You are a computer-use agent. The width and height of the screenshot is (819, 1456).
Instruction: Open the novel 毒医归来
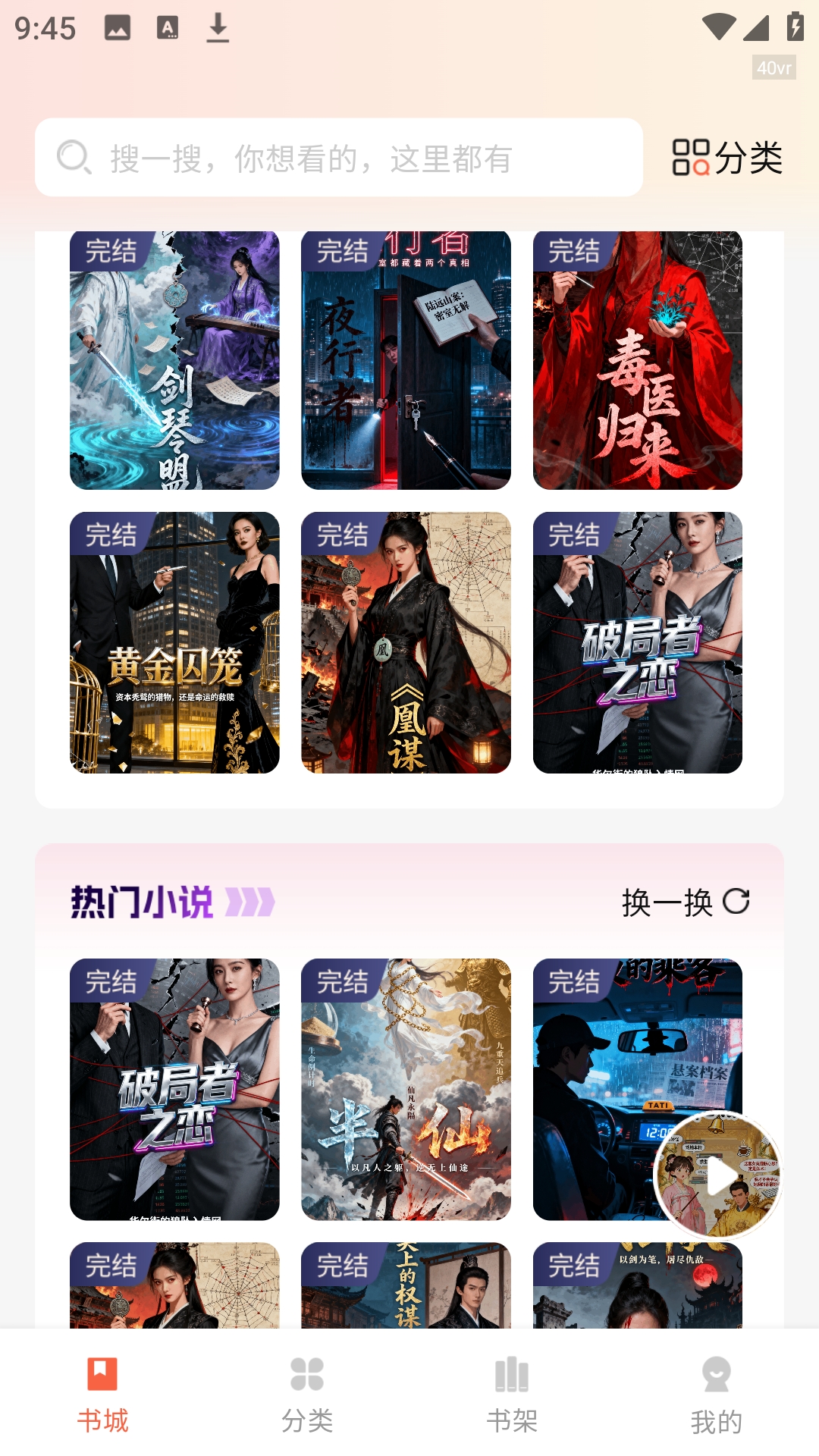click(637, 361)
